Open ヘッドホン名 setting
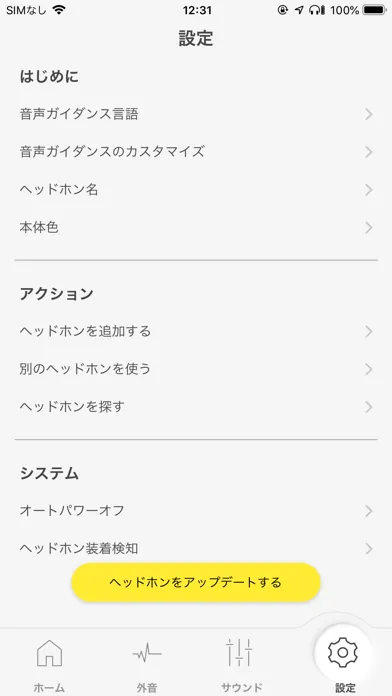This screenshot has width=392, height=696. pos(196,190)
